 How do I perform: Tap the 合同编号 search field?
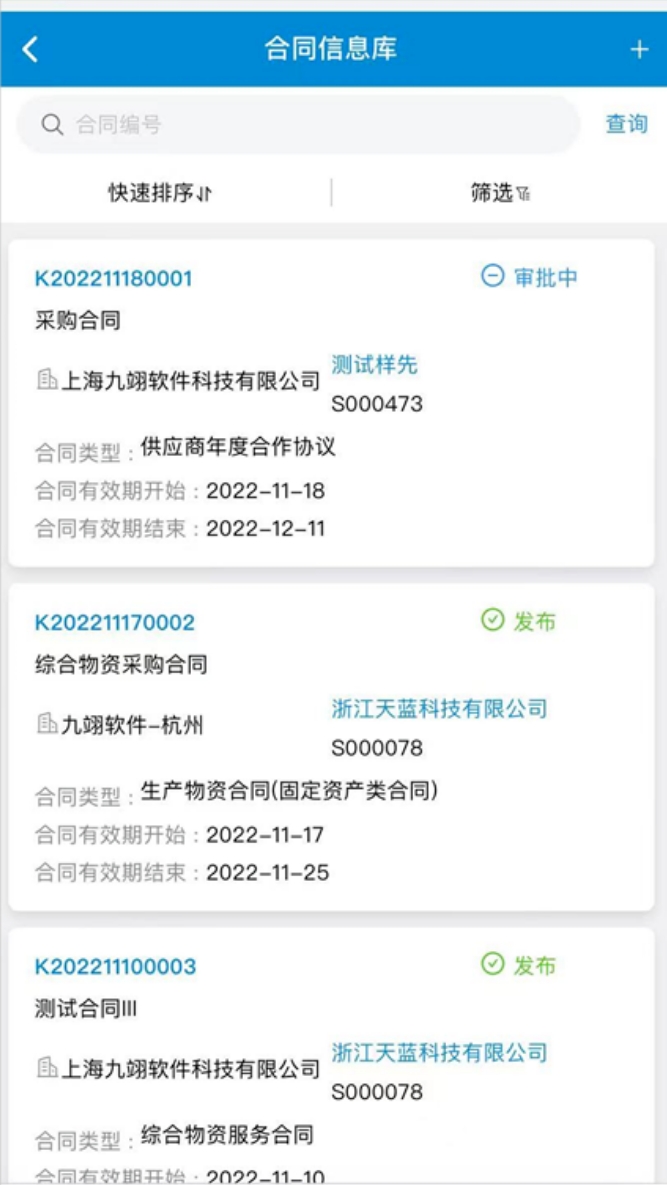(x=298, y=125)
